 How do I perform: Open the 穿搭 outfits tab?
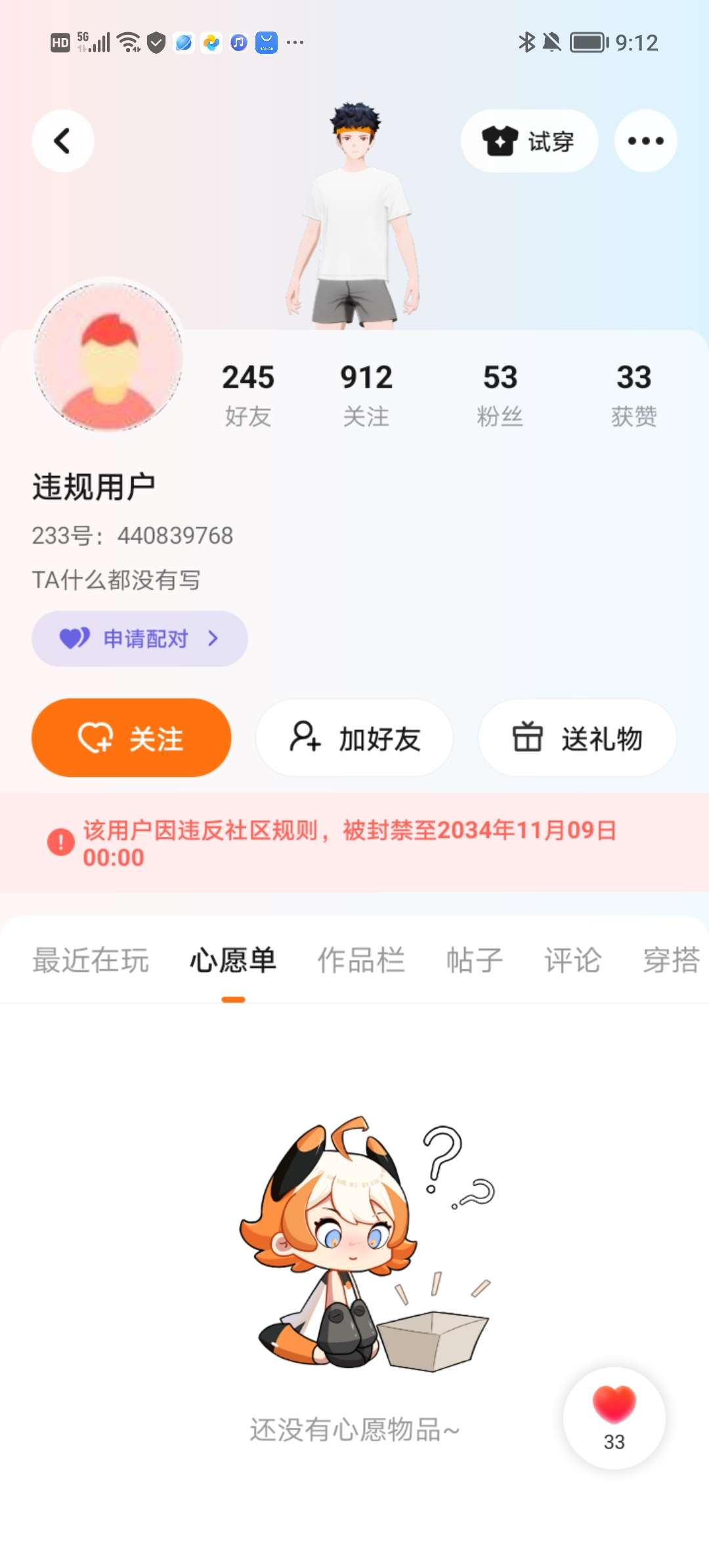coord(671,960)
